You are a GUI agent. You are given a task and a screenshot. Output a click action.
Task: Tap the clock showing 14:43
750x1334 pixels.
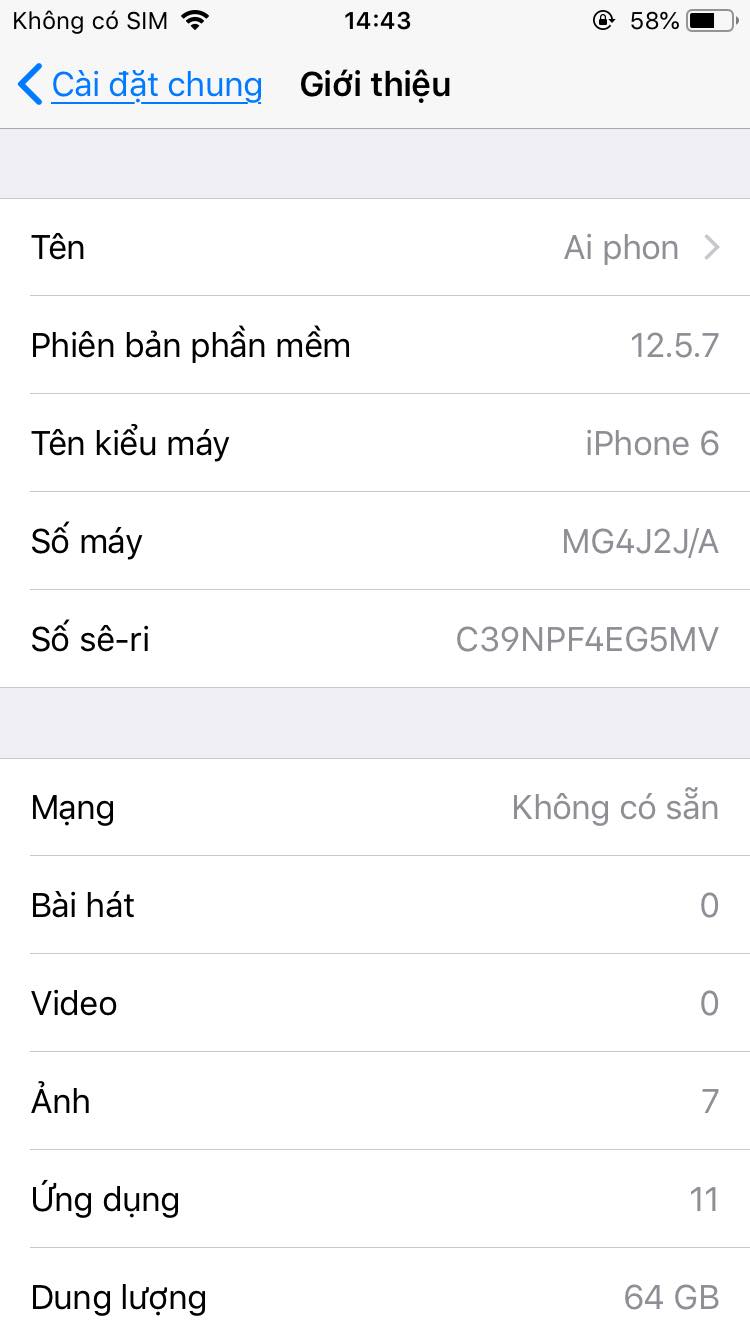click(375, 20)
